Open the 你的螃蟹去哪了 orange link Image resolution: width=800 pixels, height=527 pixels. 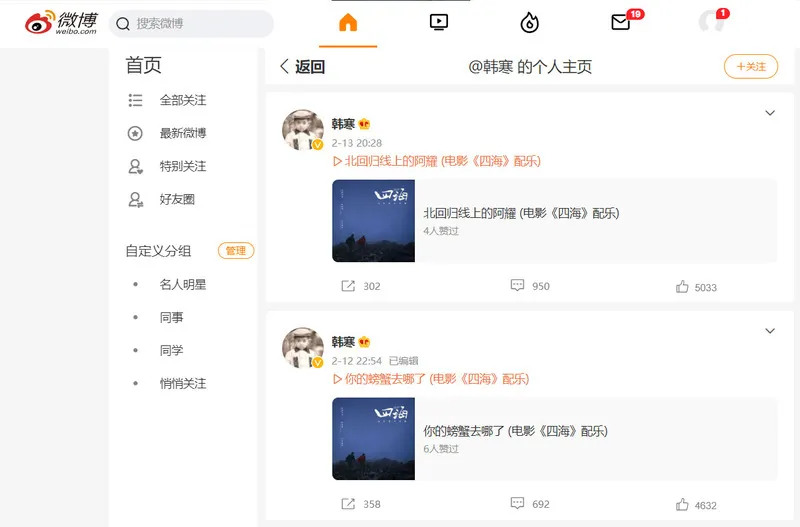click(435, 379)
